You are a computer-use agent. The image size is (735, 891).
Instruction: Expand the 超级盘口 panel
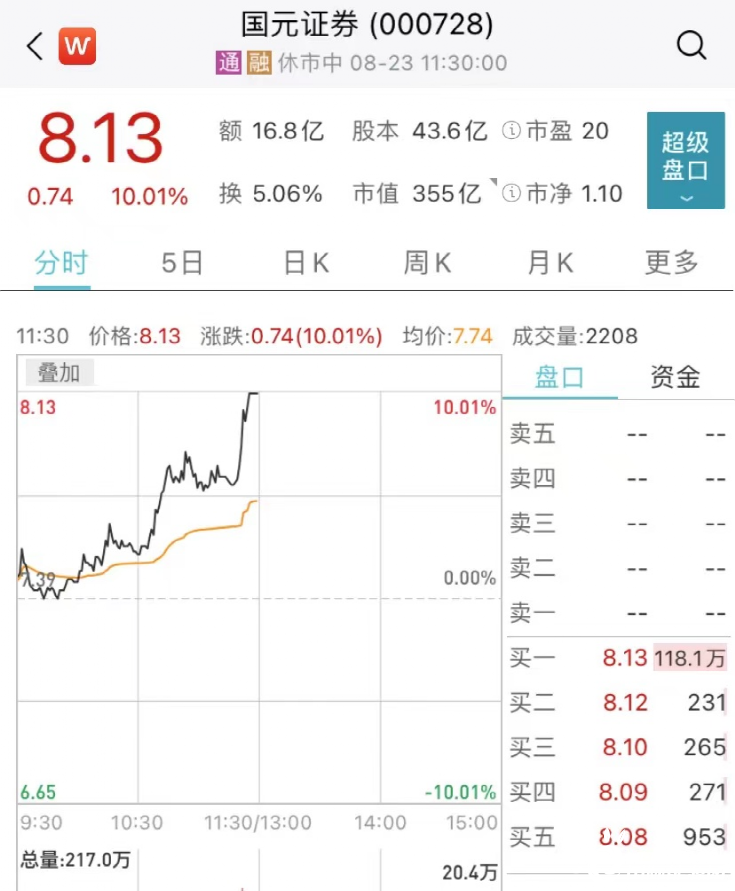coord(685,160)
